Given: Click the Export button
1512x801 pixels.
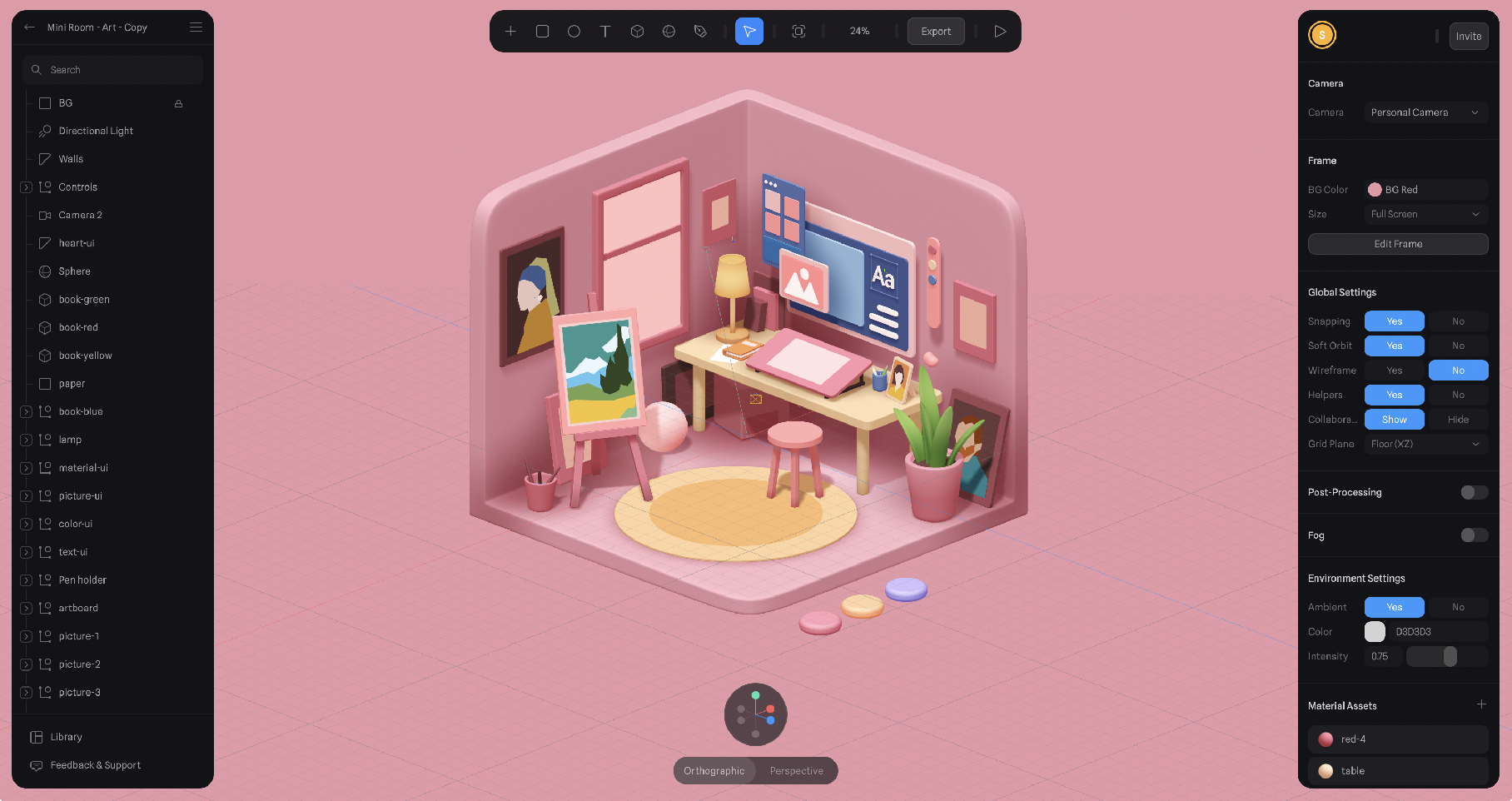Looking at the screenshot, I should point(935,32).
